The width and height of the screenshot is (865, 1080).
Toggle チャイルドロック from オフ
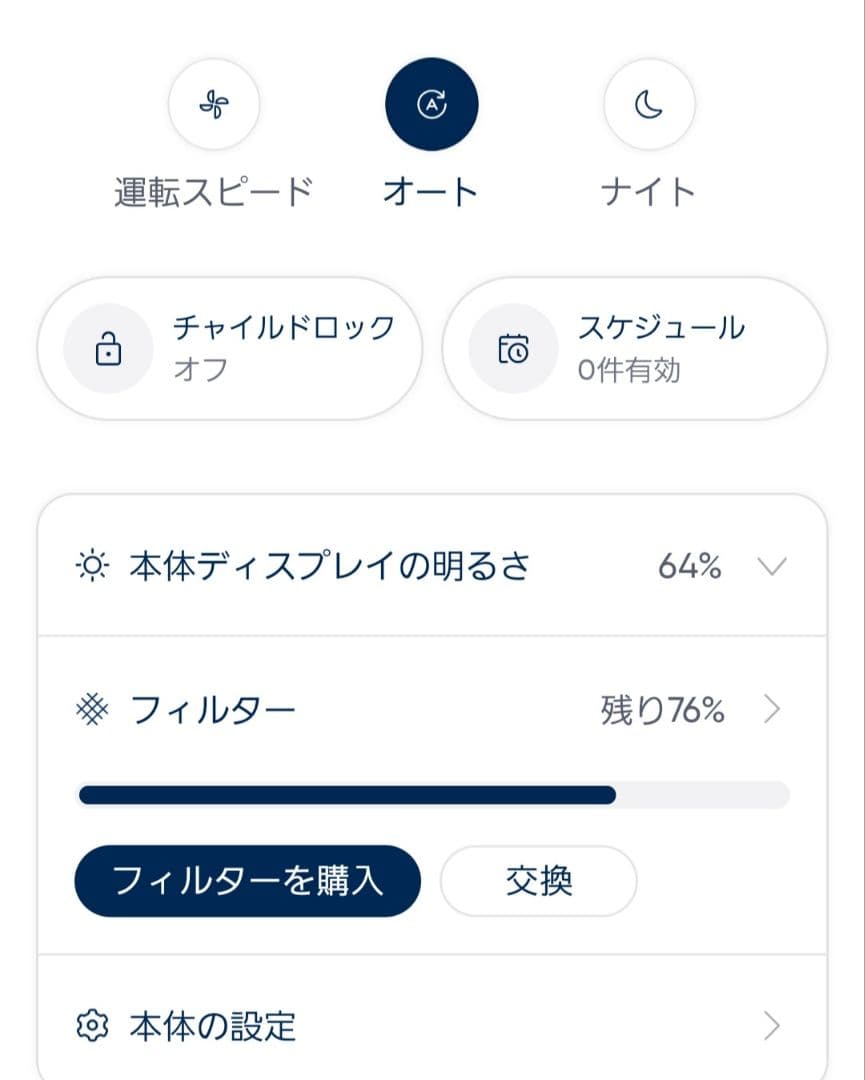230,348
